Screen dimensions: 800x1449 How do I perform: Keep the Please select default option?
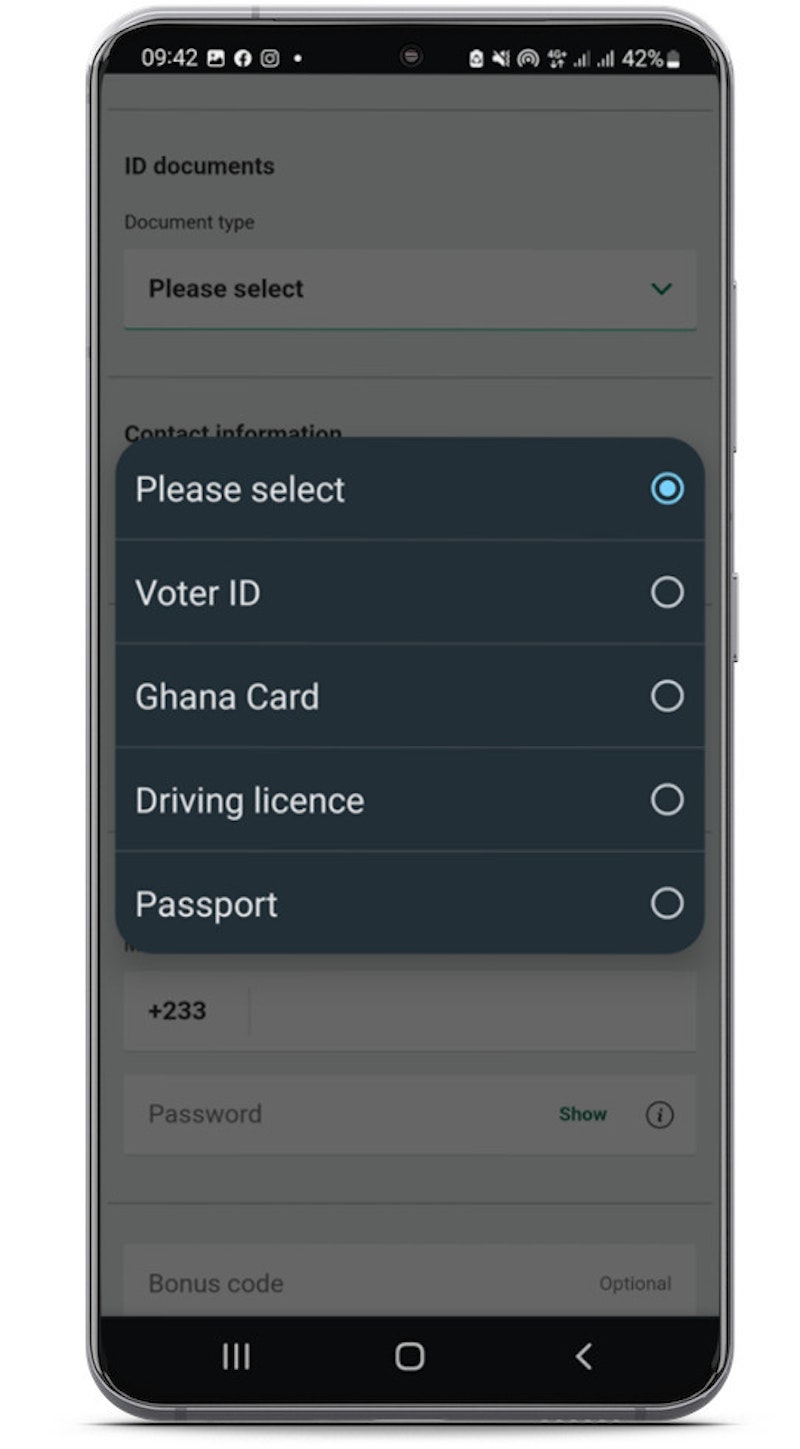click(x=409, y=489)
